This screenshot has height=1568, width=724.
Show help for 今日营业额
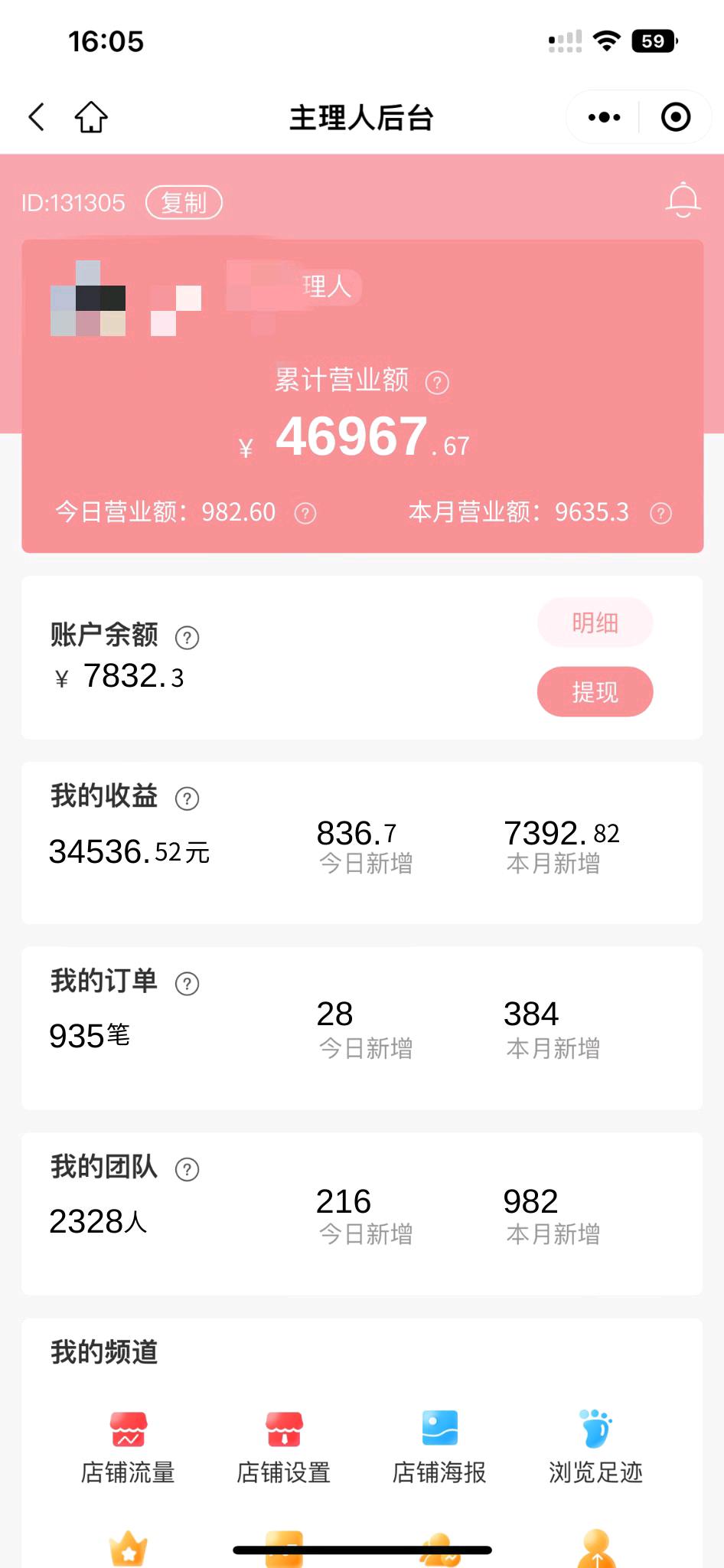(x=305, y=513)
